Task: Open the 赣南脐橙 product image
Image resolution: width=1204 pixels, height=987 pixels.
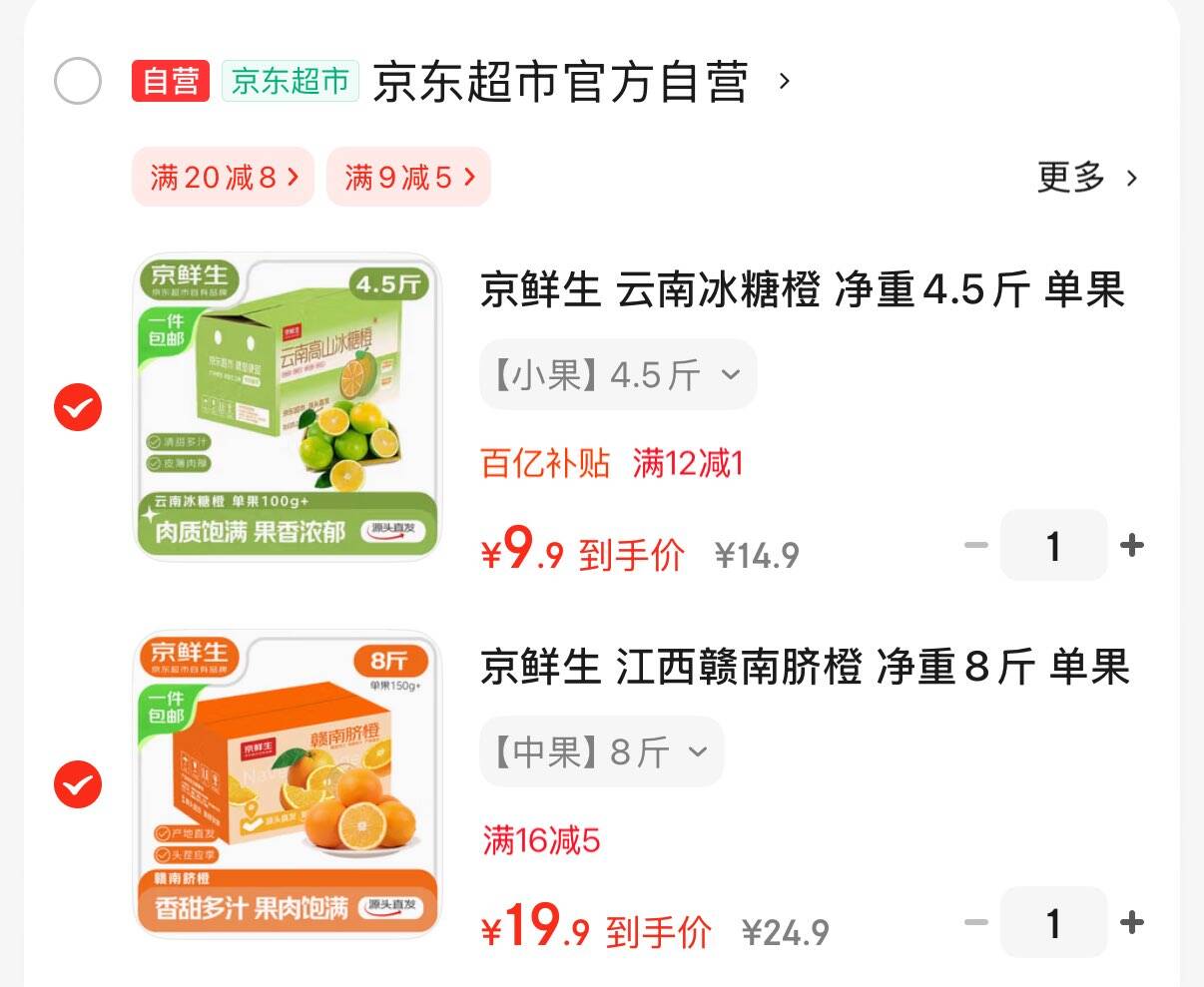Action: coord(287,784)
